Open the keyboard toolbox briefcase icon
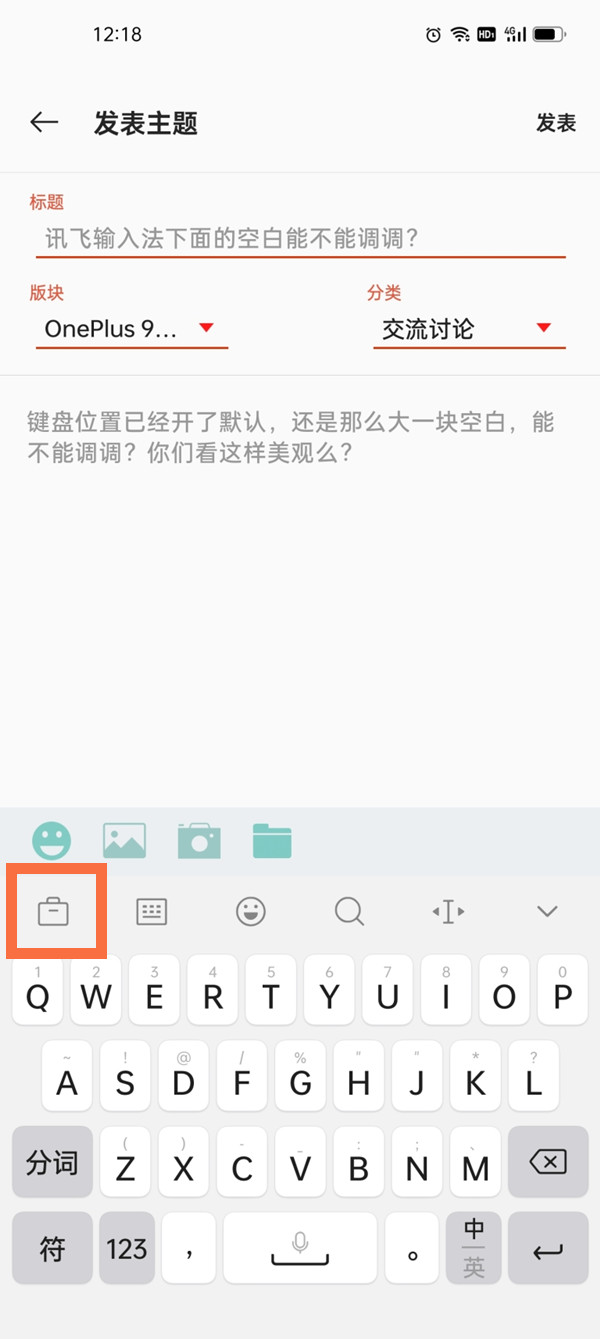 point(53,911)
